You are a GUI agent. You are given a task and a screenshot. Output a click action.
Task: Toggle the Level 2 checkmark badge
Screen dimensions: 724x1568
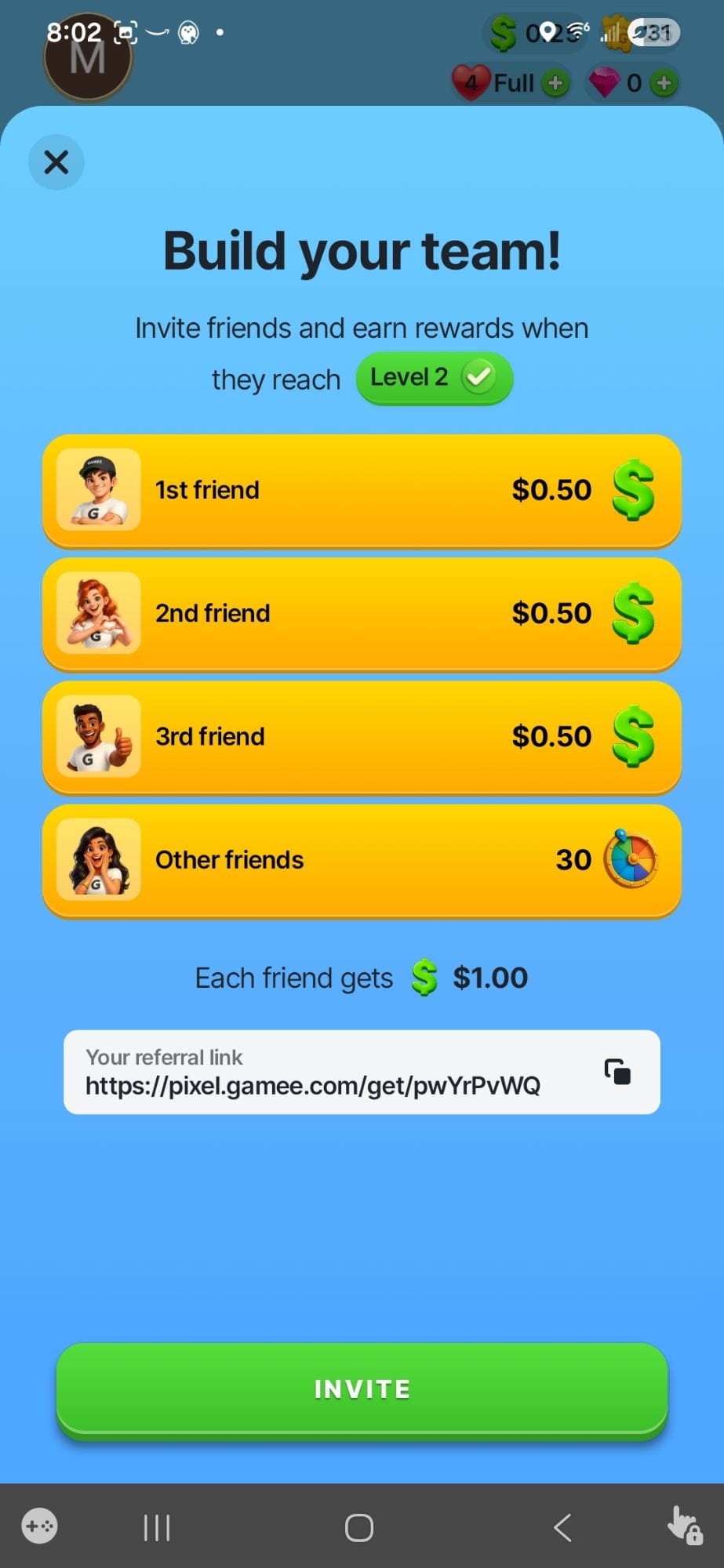(x=479, y=377)
